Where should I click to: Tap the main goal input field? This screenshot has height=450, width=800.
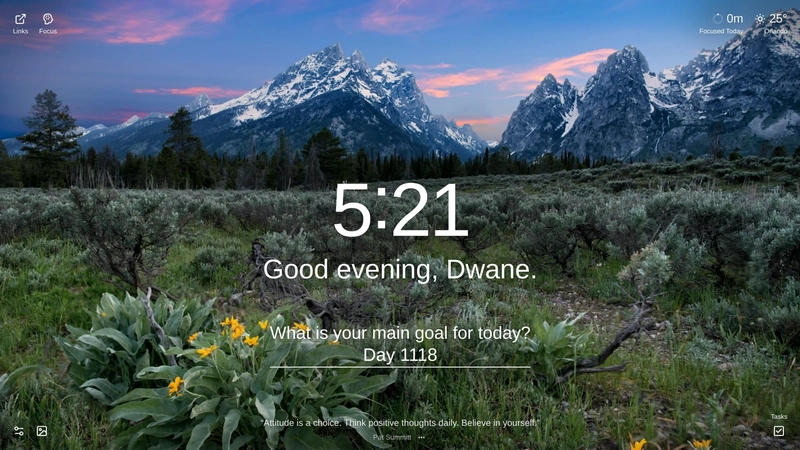point(400,355)
